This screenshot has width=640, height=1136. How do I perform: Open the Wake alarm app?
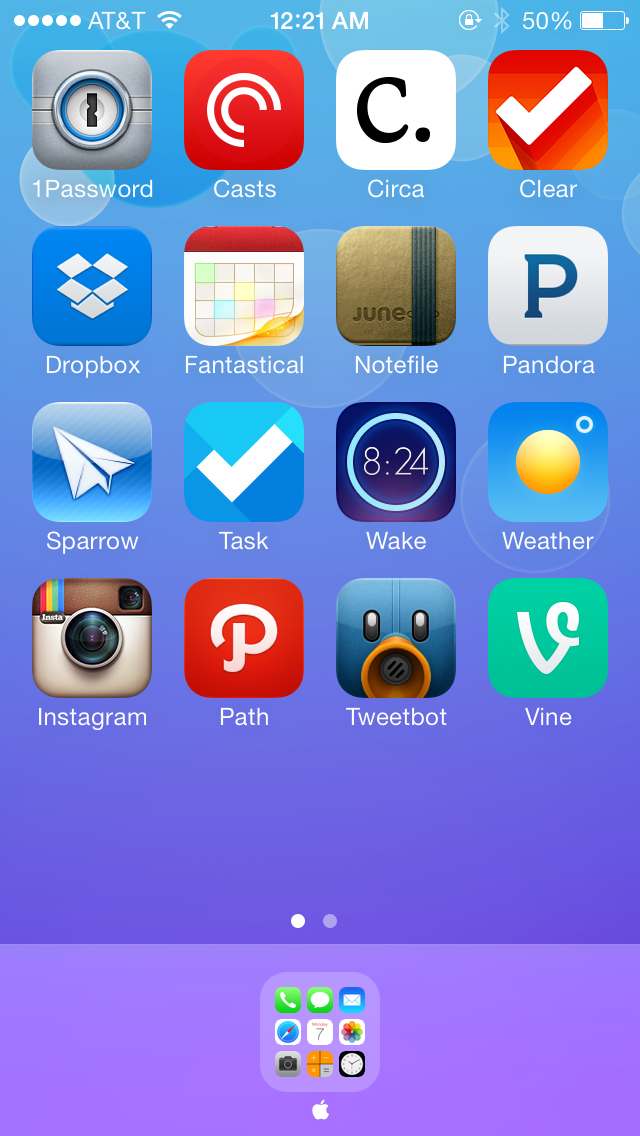coord(396,462)
